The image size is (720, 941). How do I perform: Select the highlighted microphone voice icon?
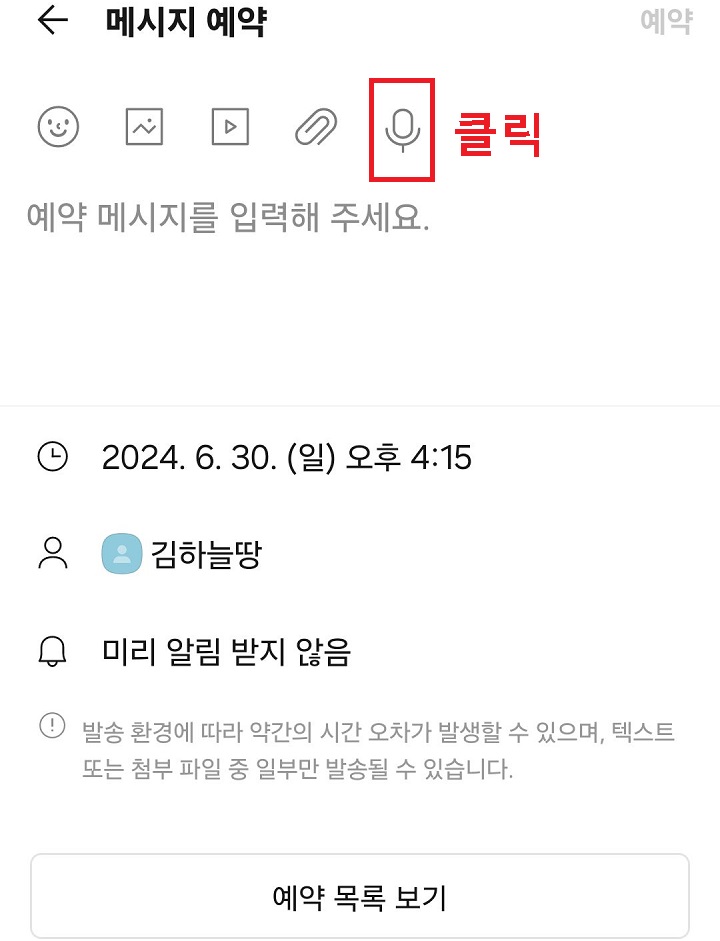[400, 128]
